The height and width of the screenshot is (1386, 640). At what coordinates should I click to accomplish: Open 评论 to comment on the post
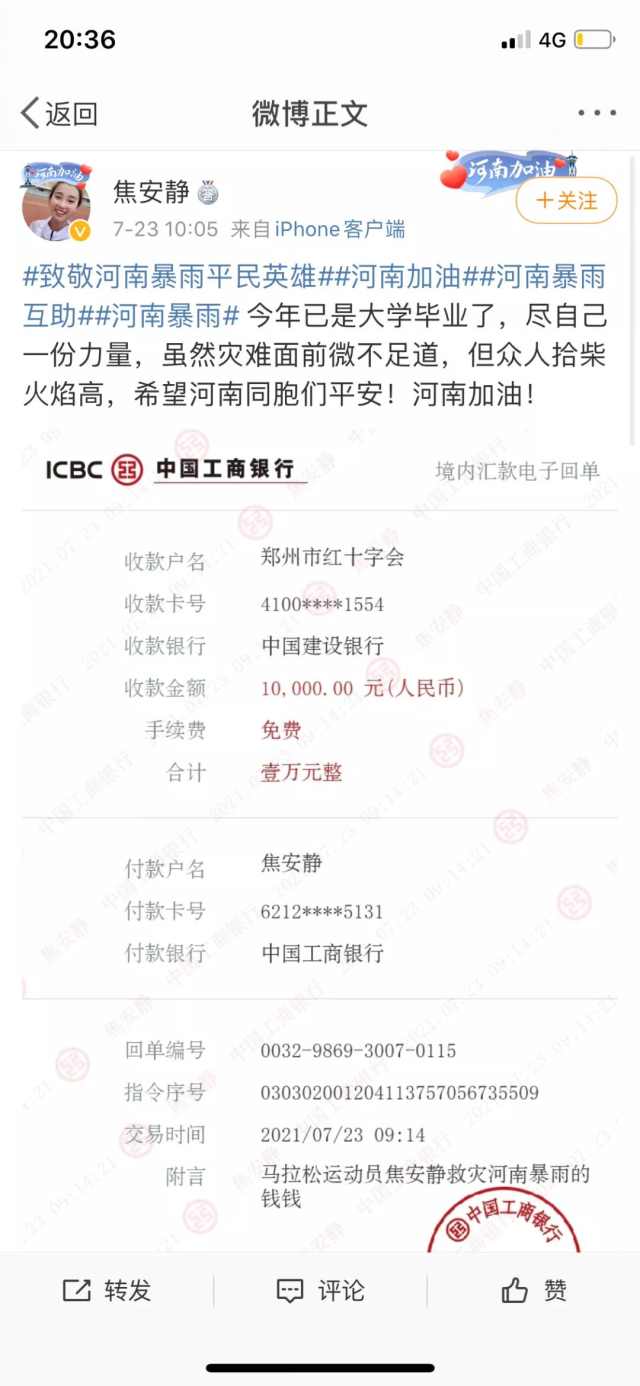pyautogui.click(x=320, y=1290)
